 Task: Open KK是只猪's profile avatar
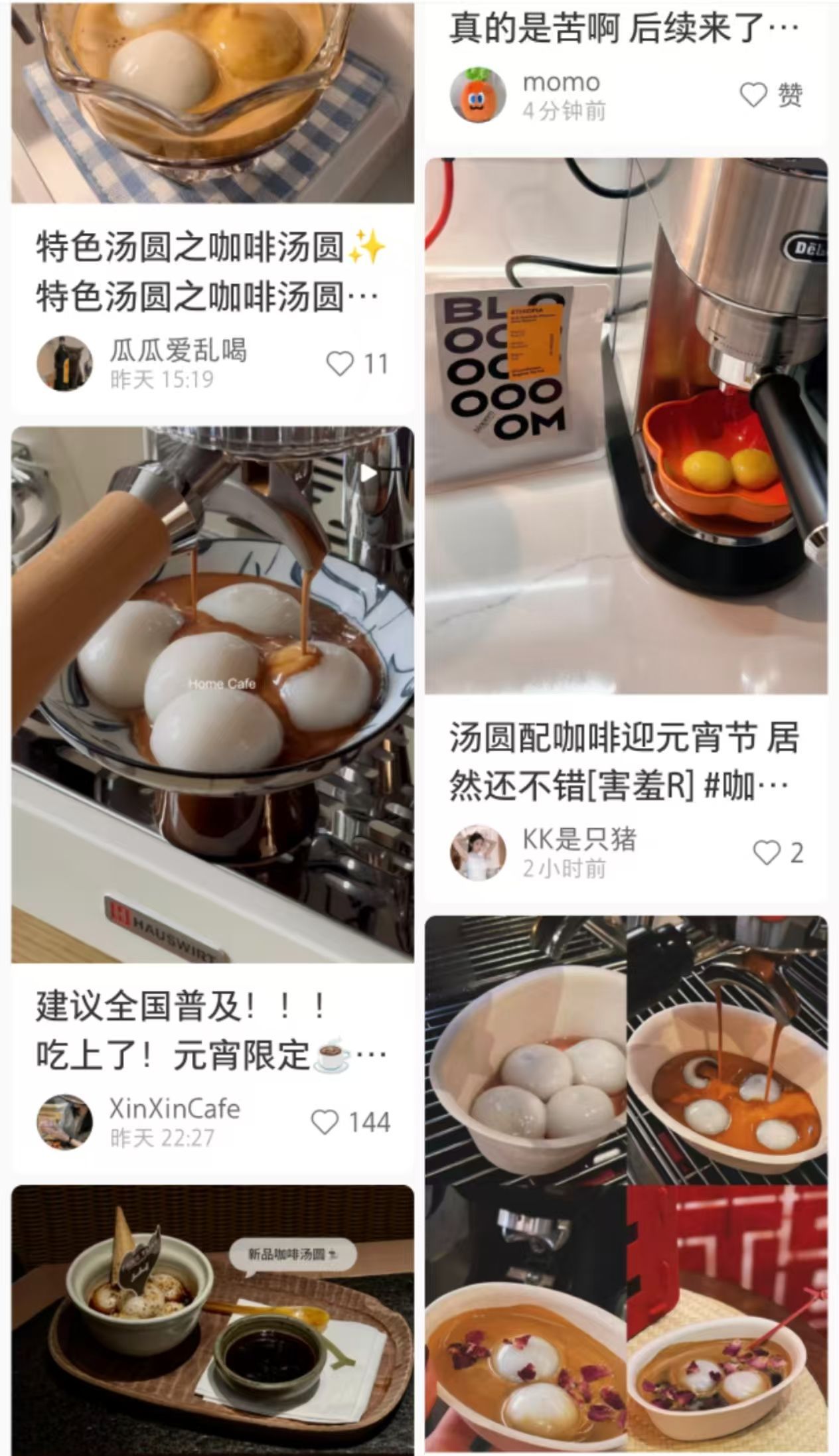(478, 853)
